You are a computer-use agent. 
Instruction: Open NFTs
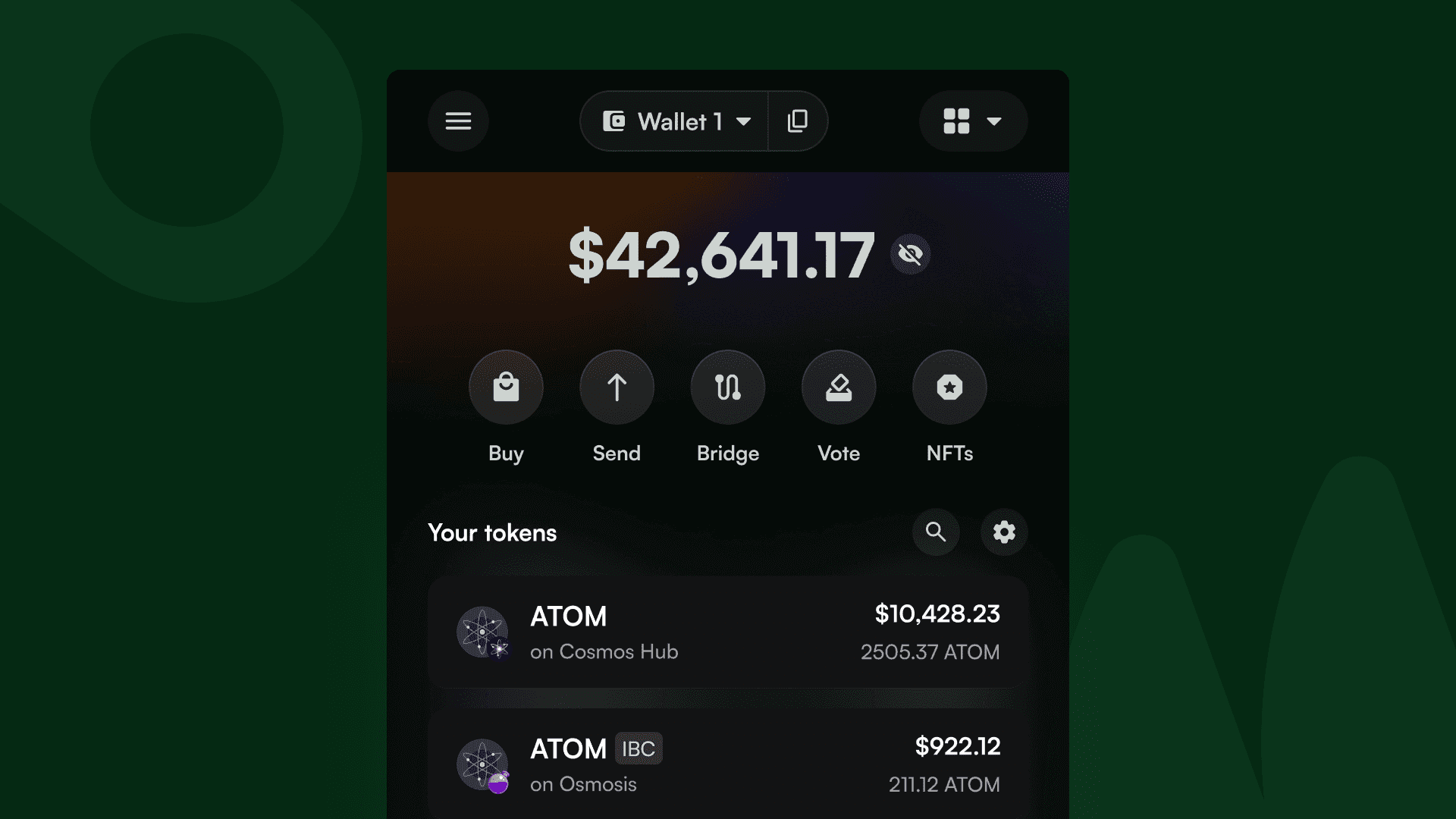949,388
